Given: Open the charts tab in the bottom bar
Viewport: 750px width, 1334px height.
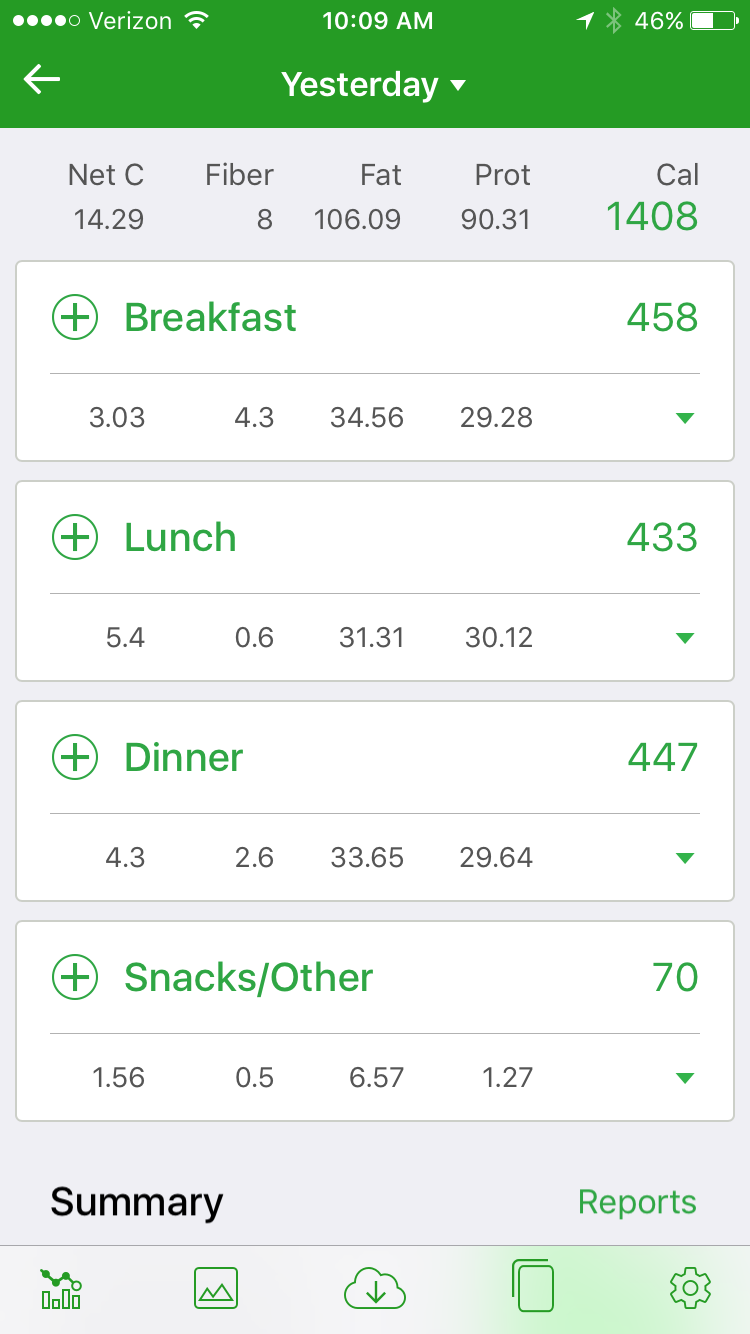Looking at the screenshot, I should tap(61, 1289).
